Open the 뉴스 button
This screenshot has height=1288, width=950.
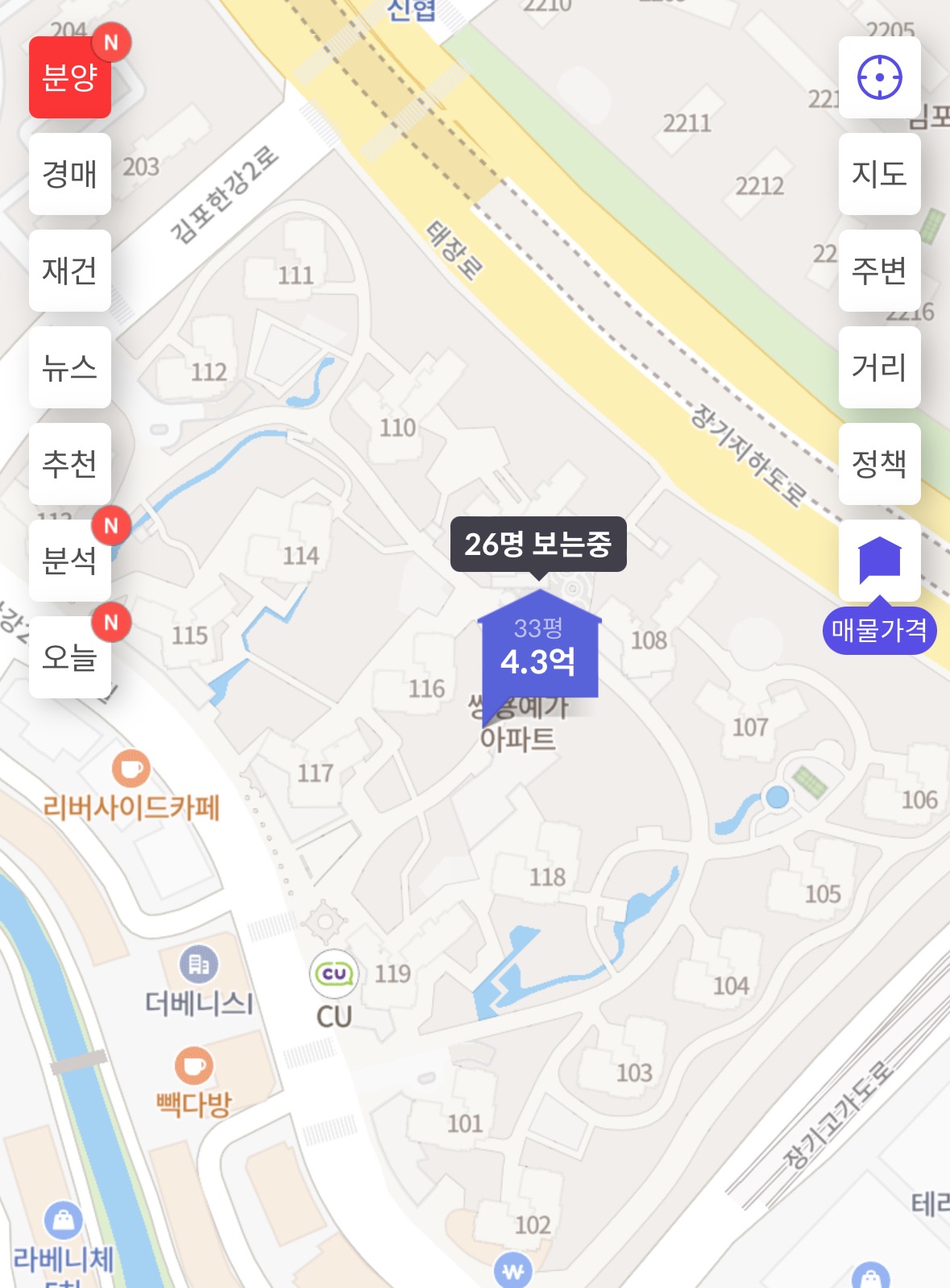click(70, 367)
